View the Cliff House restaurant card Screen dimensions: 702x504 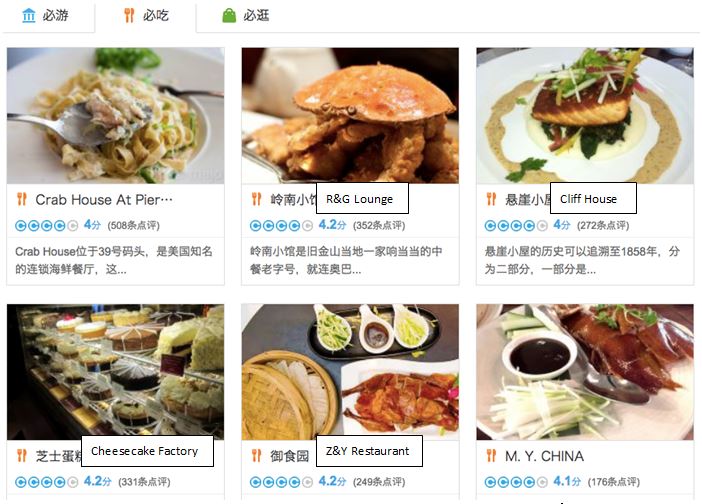click(x=584, y=116)
